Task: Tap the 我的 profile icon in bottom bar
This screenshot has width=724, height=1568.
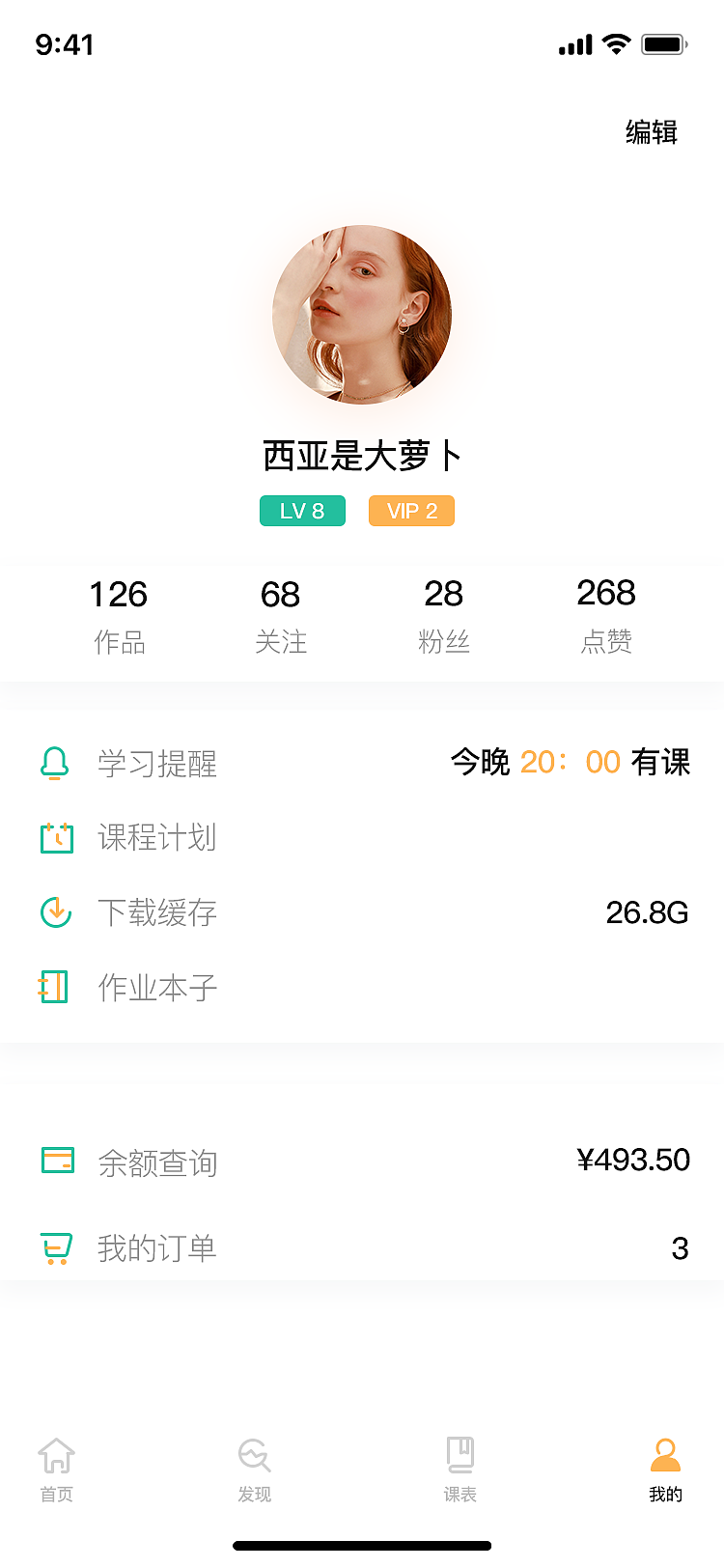Action: (666, 1450)
